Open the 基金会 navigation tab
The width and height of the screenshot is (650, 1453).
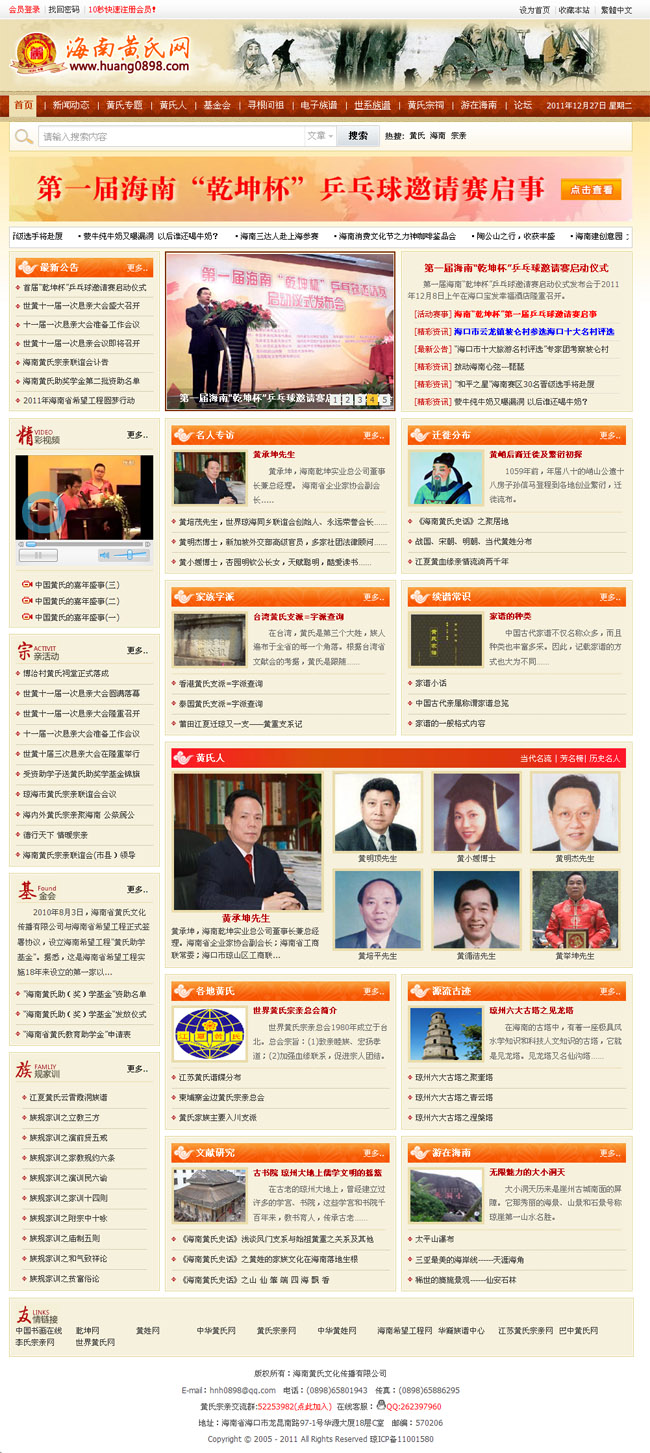(217, 105)
